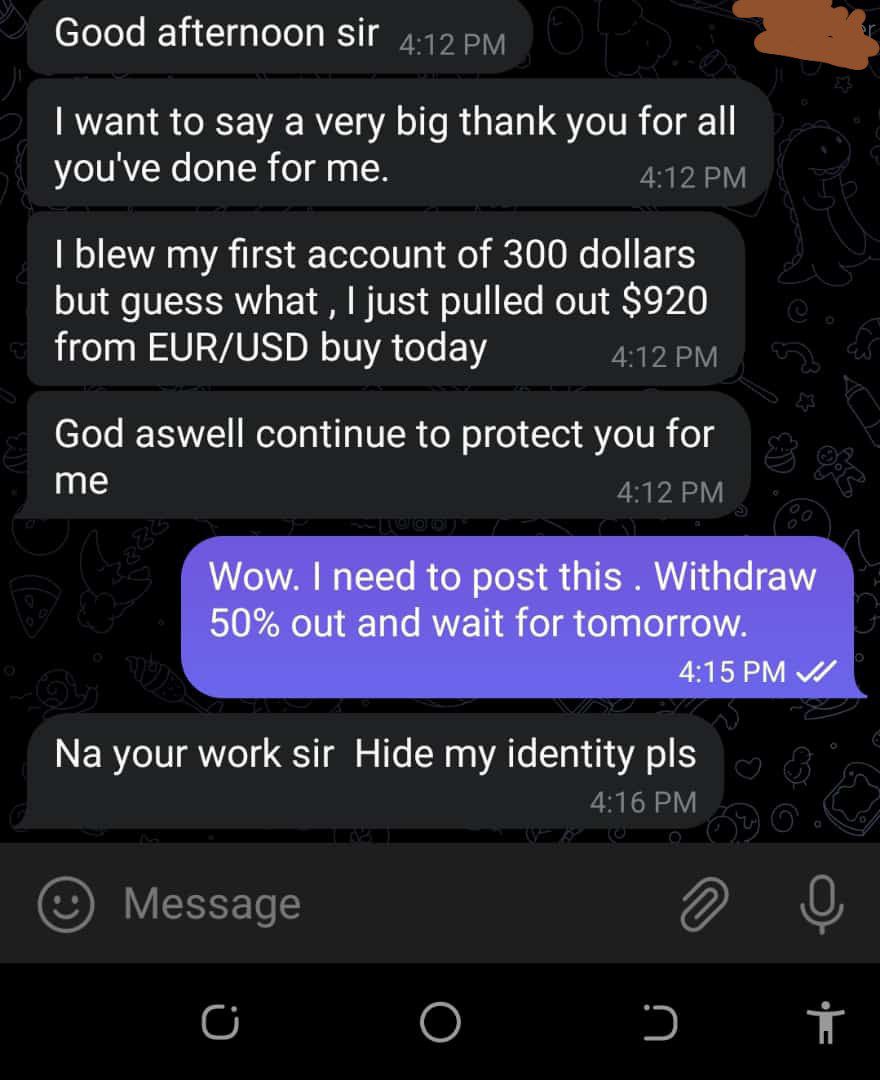880x1080 pixels.
Task: Attach a file with the paperclip
Action: coord(704,905)
